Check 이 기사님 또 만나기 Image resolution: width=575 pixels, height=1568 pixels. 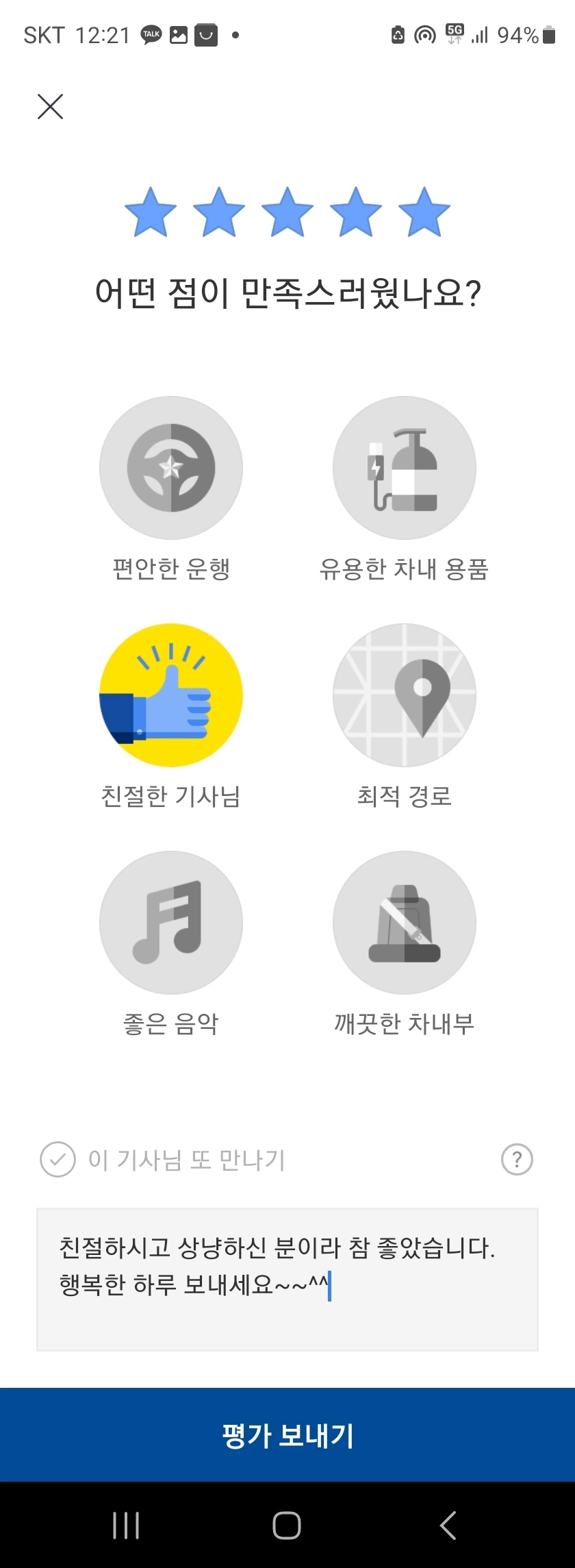pyautogui.click(x=57, y=1160)
